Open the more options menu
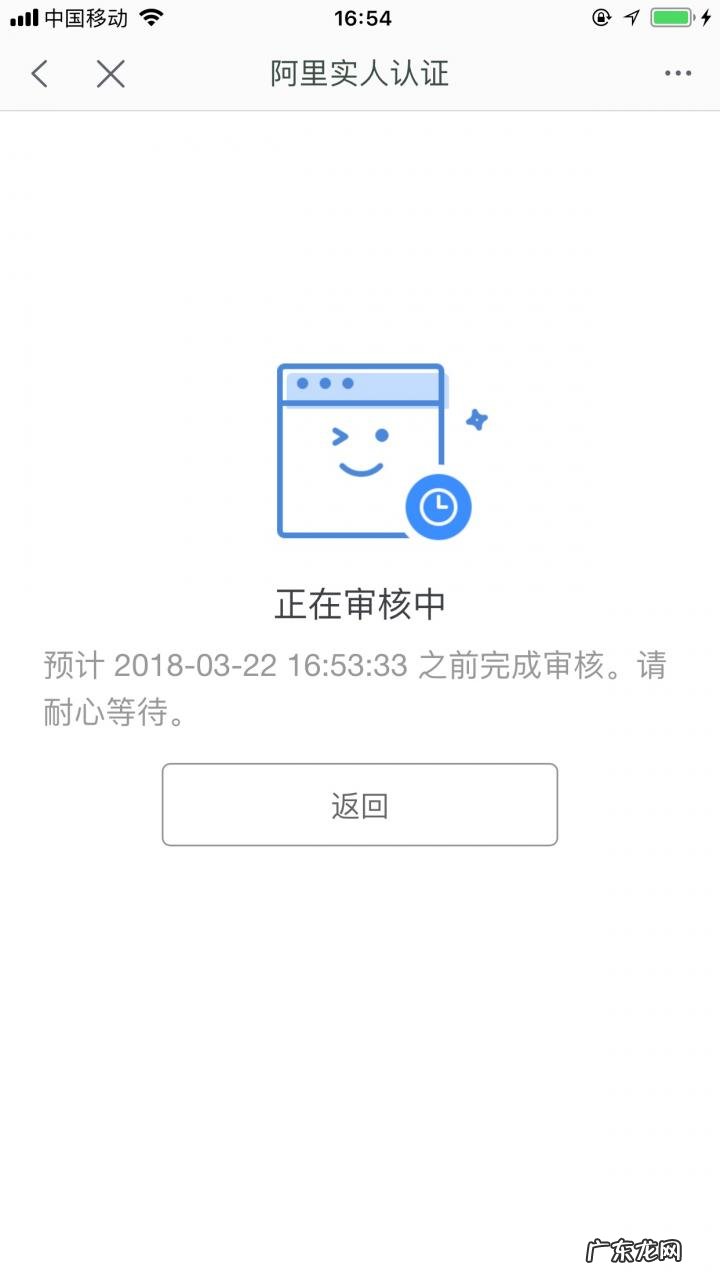Viewport: 720px width, 1280px height. coord(678,72)
